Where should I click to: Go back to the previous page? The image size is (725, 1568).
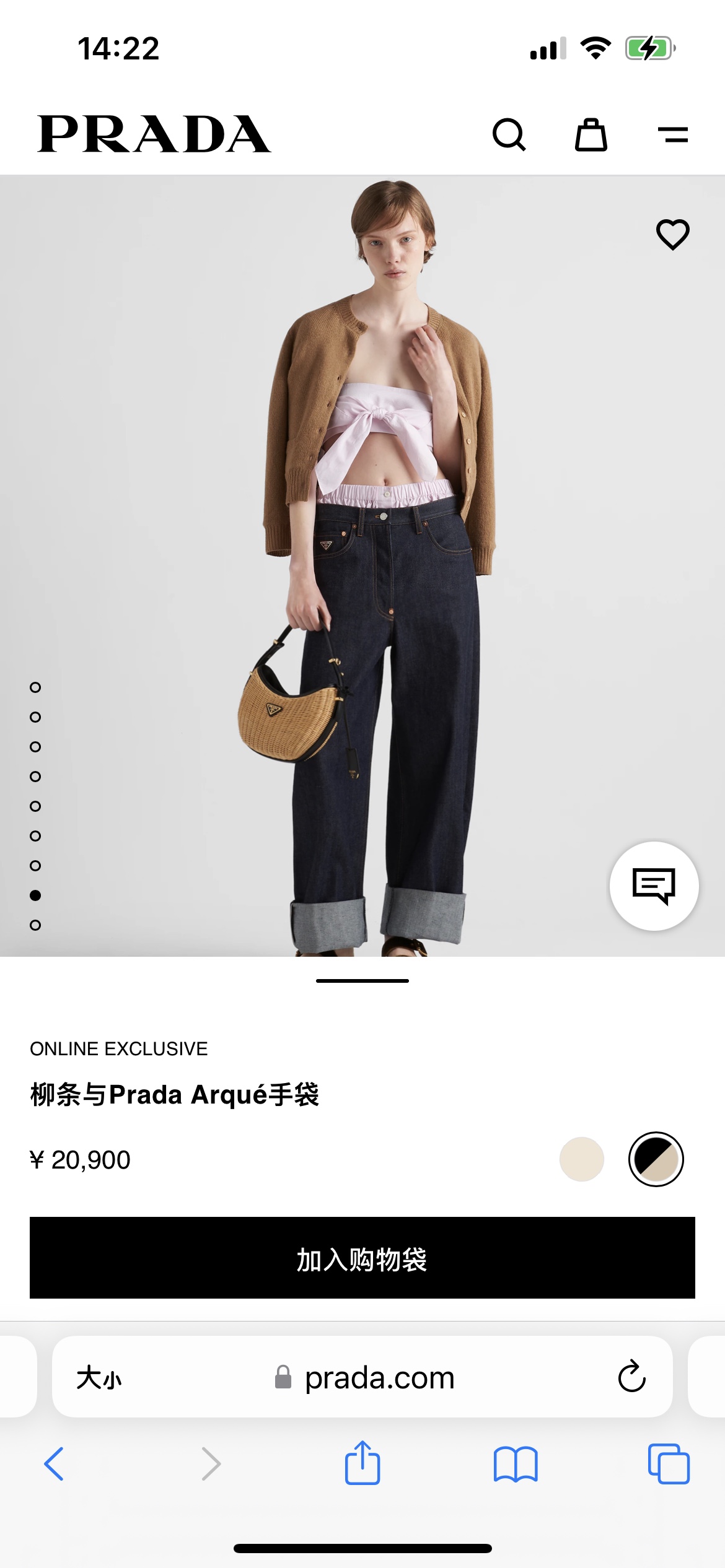(x=54, y=1464)
